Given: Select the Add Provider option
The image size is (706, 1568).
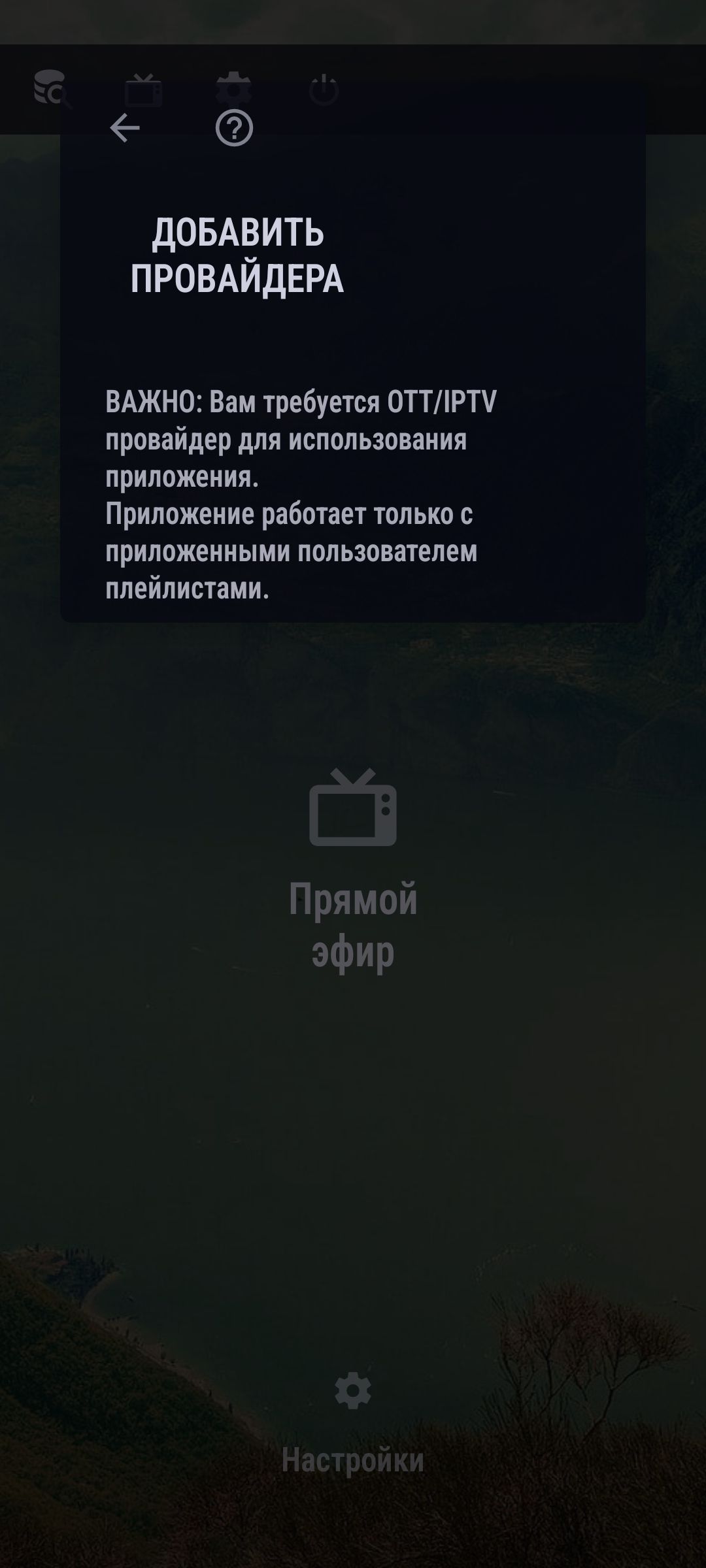Looking at the screenshot, I should click(237, 256).
